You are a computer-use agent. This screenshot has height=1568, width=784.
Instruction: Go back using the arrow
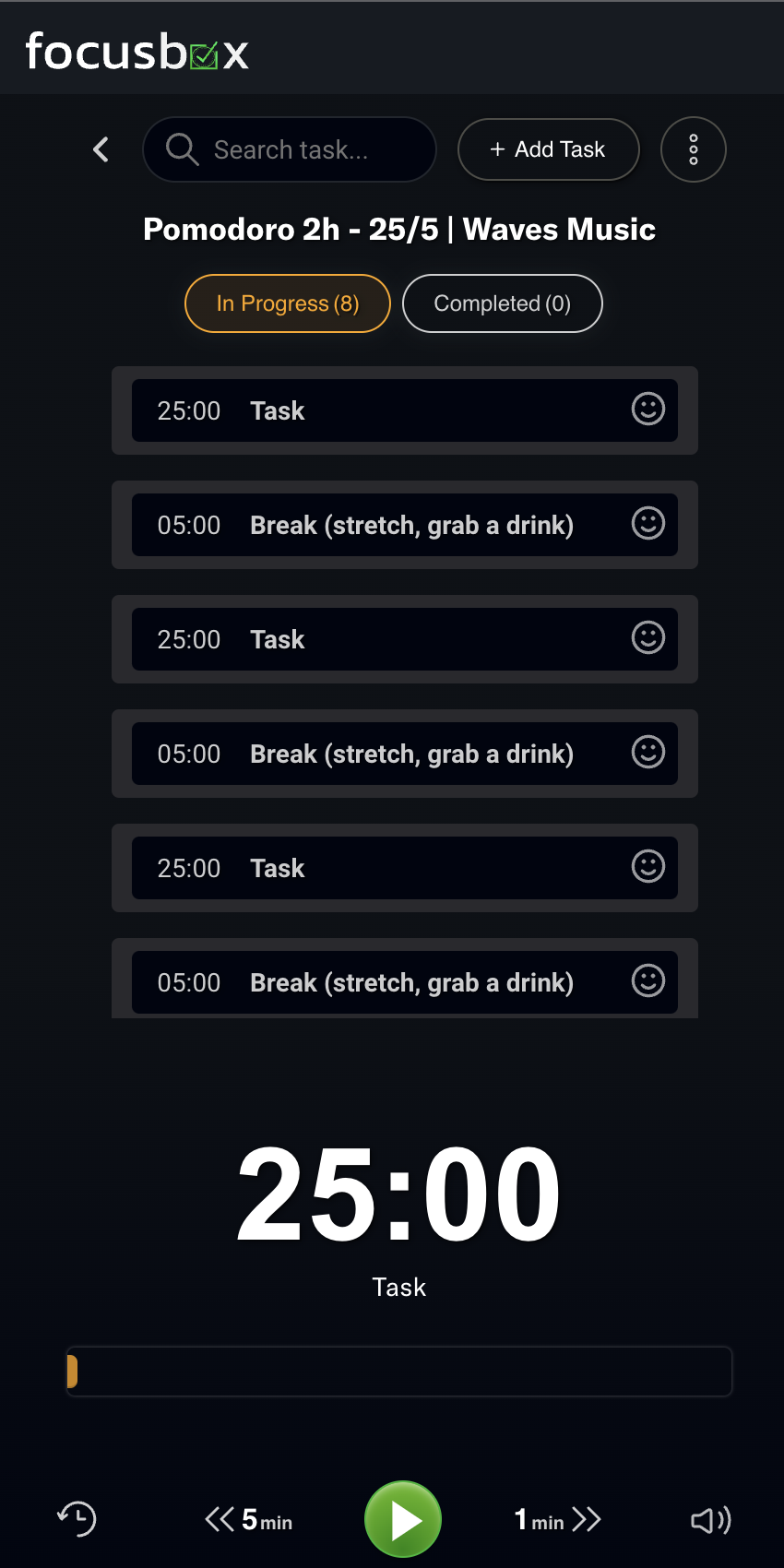101,149
